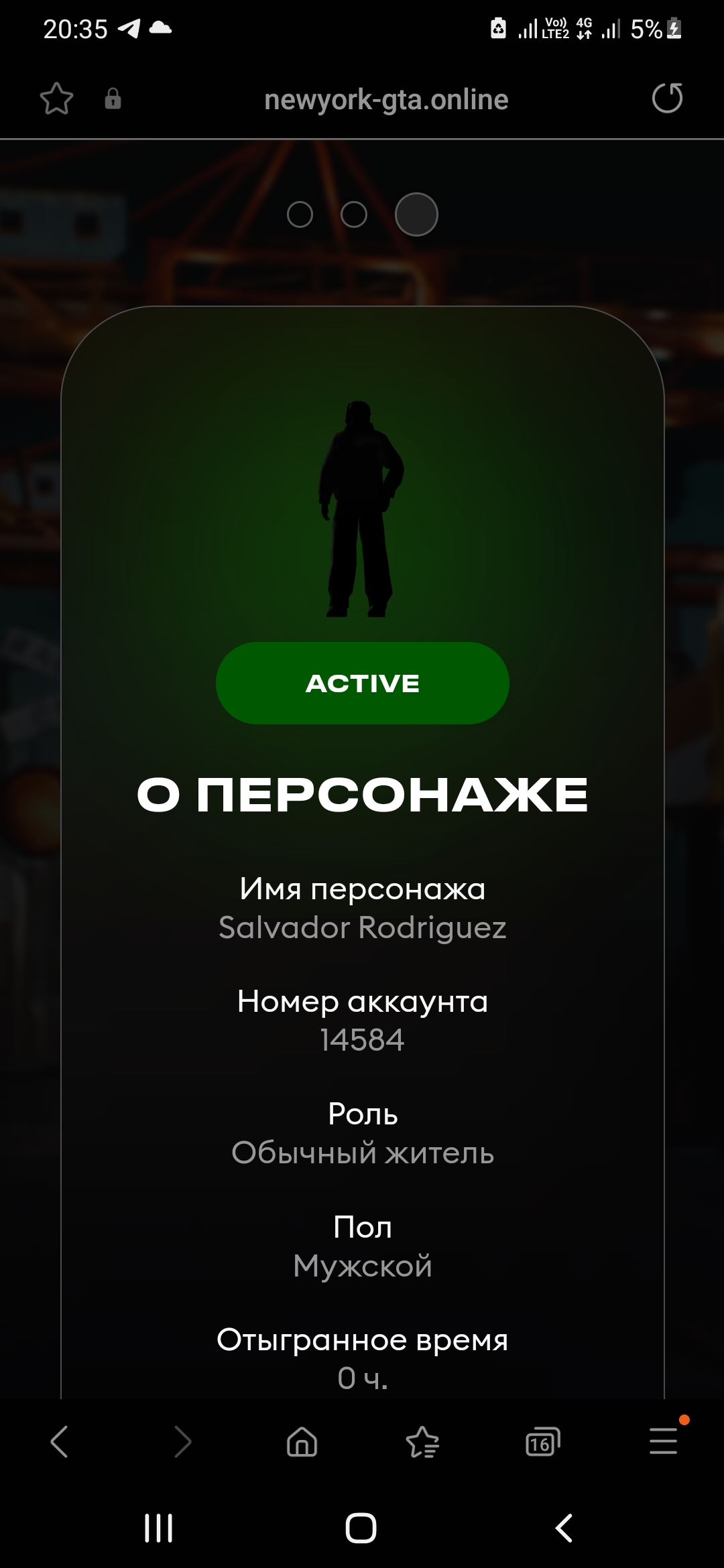Tap the green ACTIVE button
Viewport: 724px width, 1568px height.
pos(363,683)
